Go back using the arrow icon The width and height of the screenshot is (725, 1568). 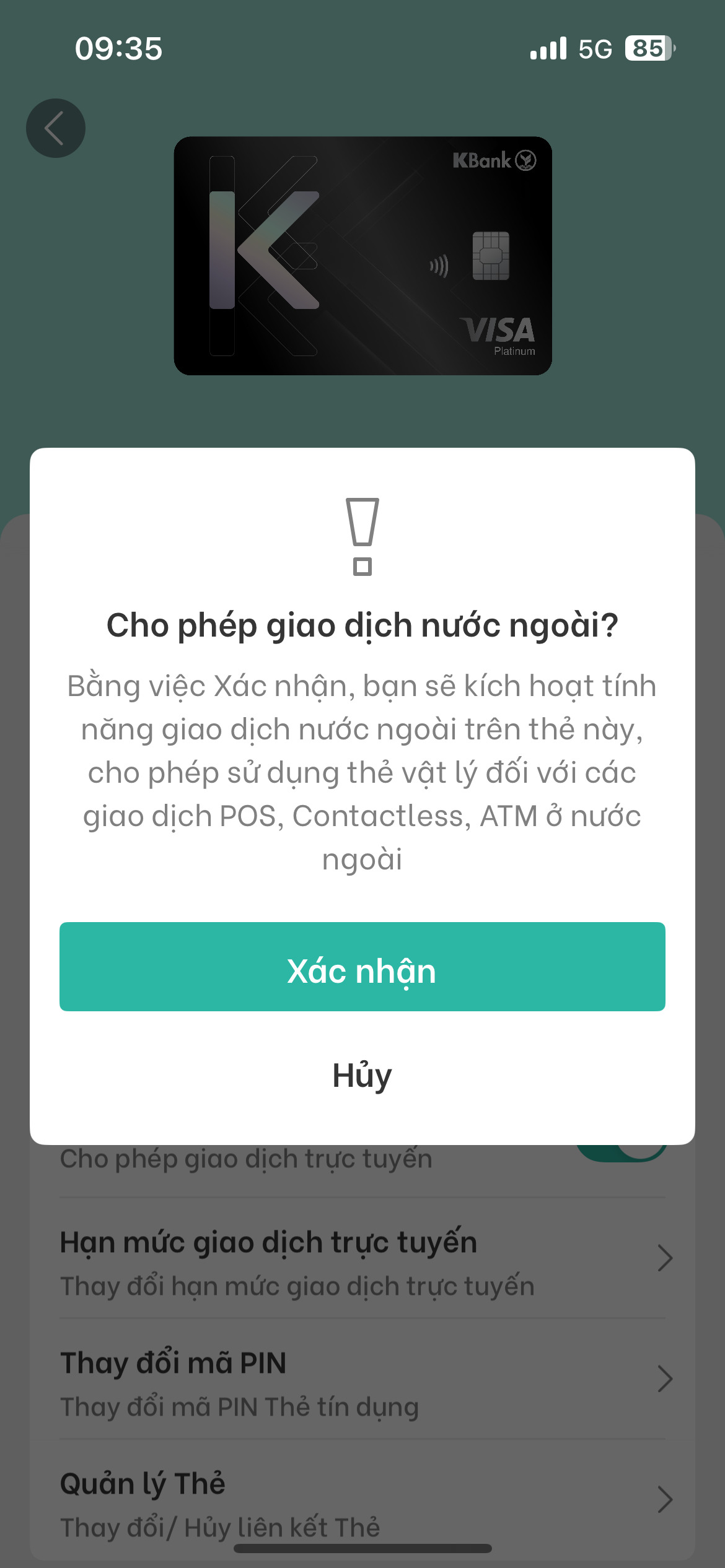tap(56, 128)
